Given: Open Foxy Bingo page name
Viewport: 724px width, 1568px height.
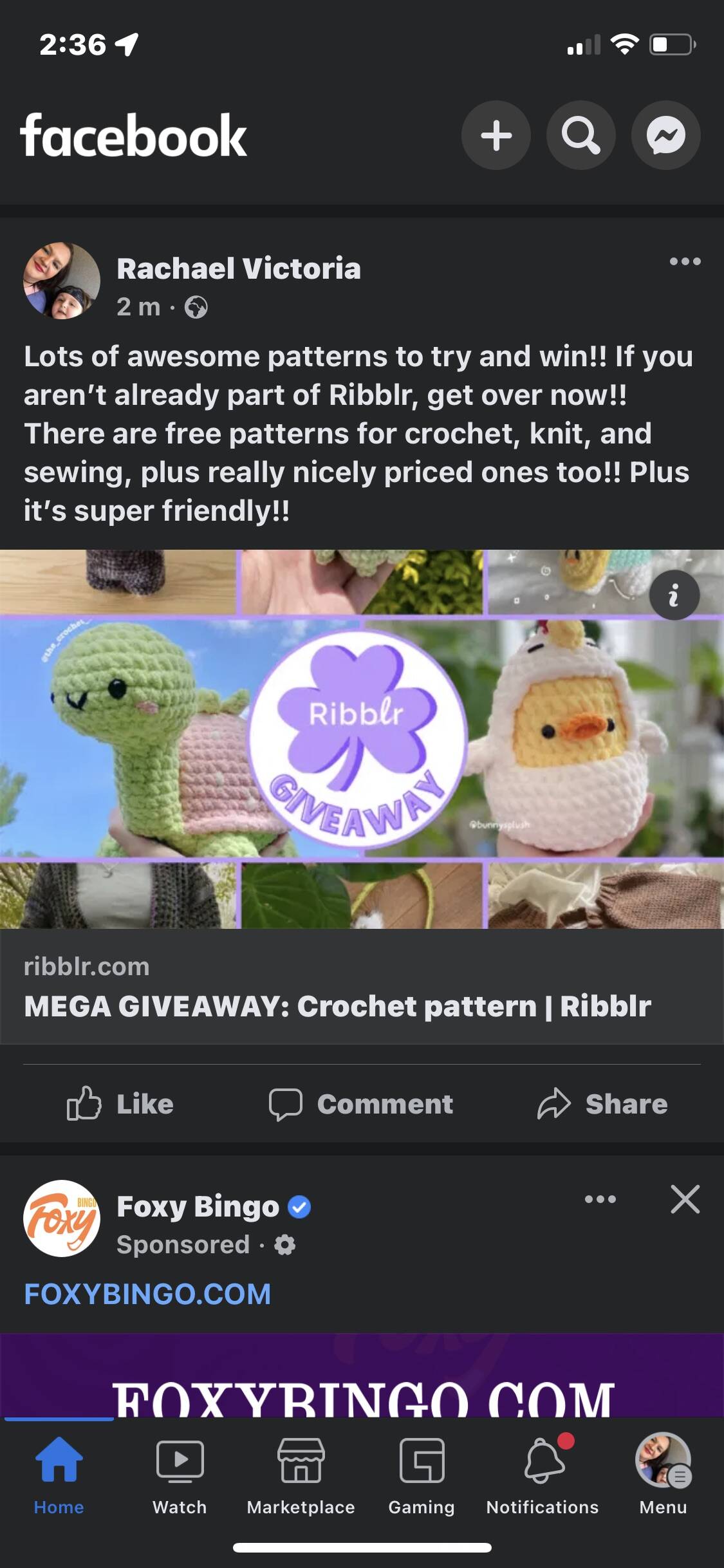Looking at the screenshot, I should (198, 1206).
